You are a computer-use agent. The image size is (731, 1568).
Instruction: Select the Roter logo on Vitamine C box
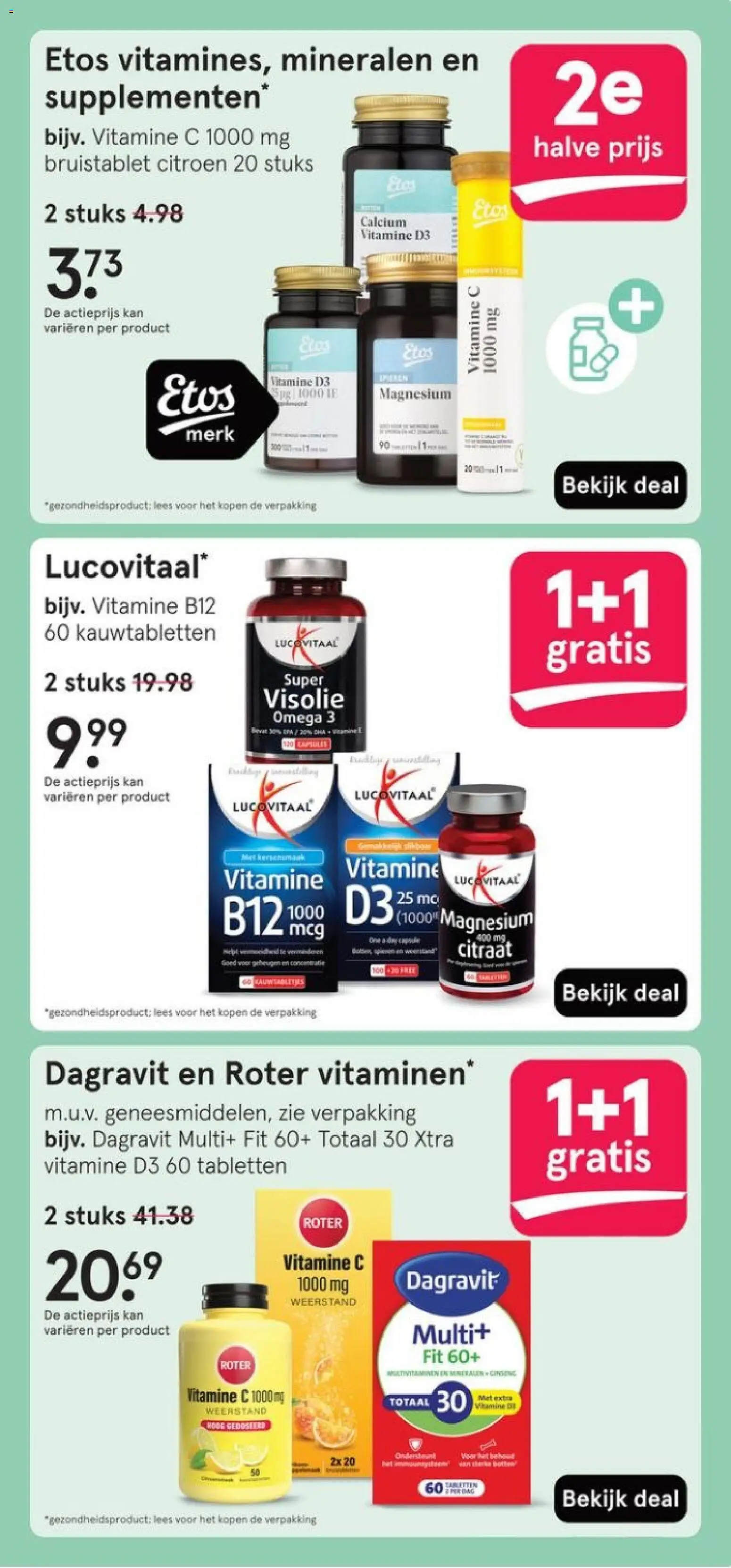(322, 1222)
